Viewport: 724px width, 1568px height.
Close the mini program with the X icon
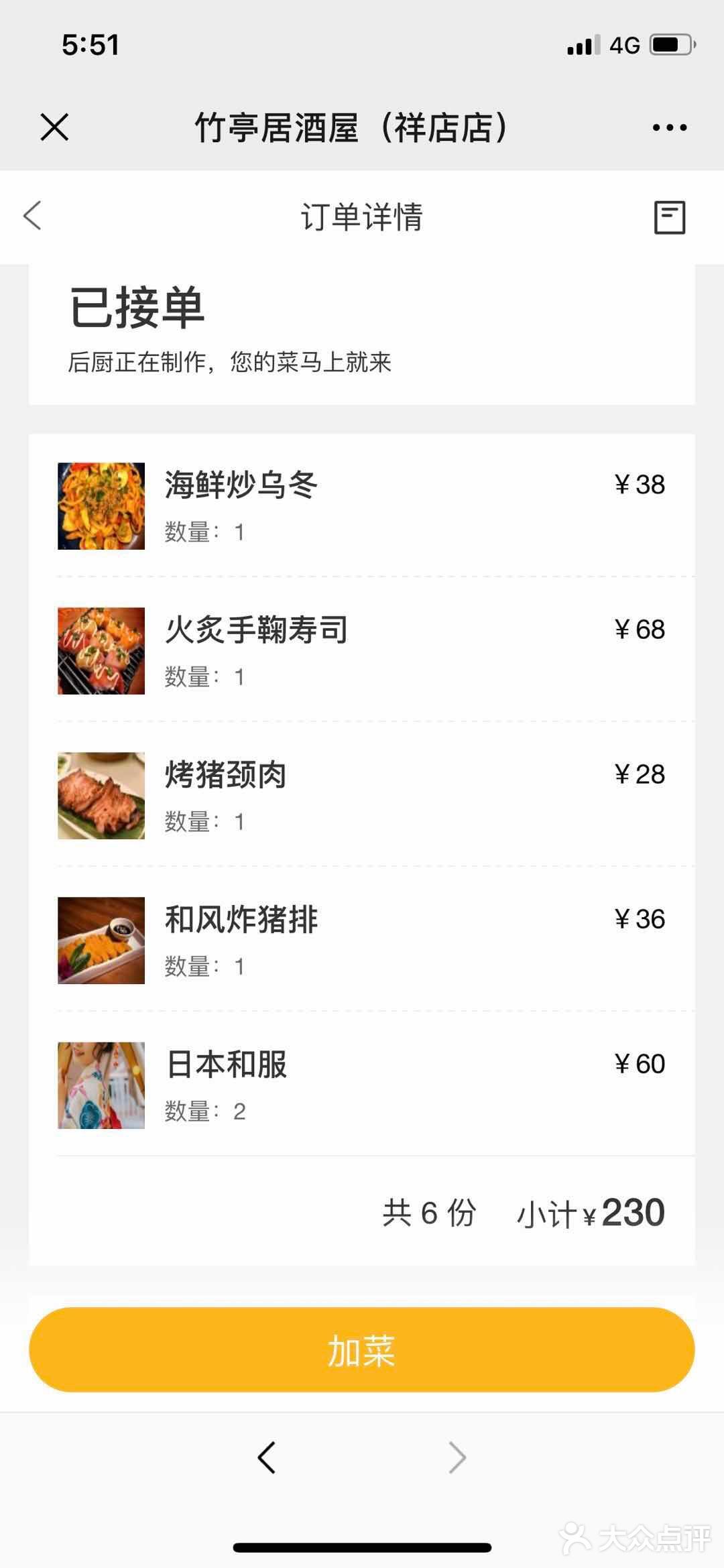tap(54, 127)
